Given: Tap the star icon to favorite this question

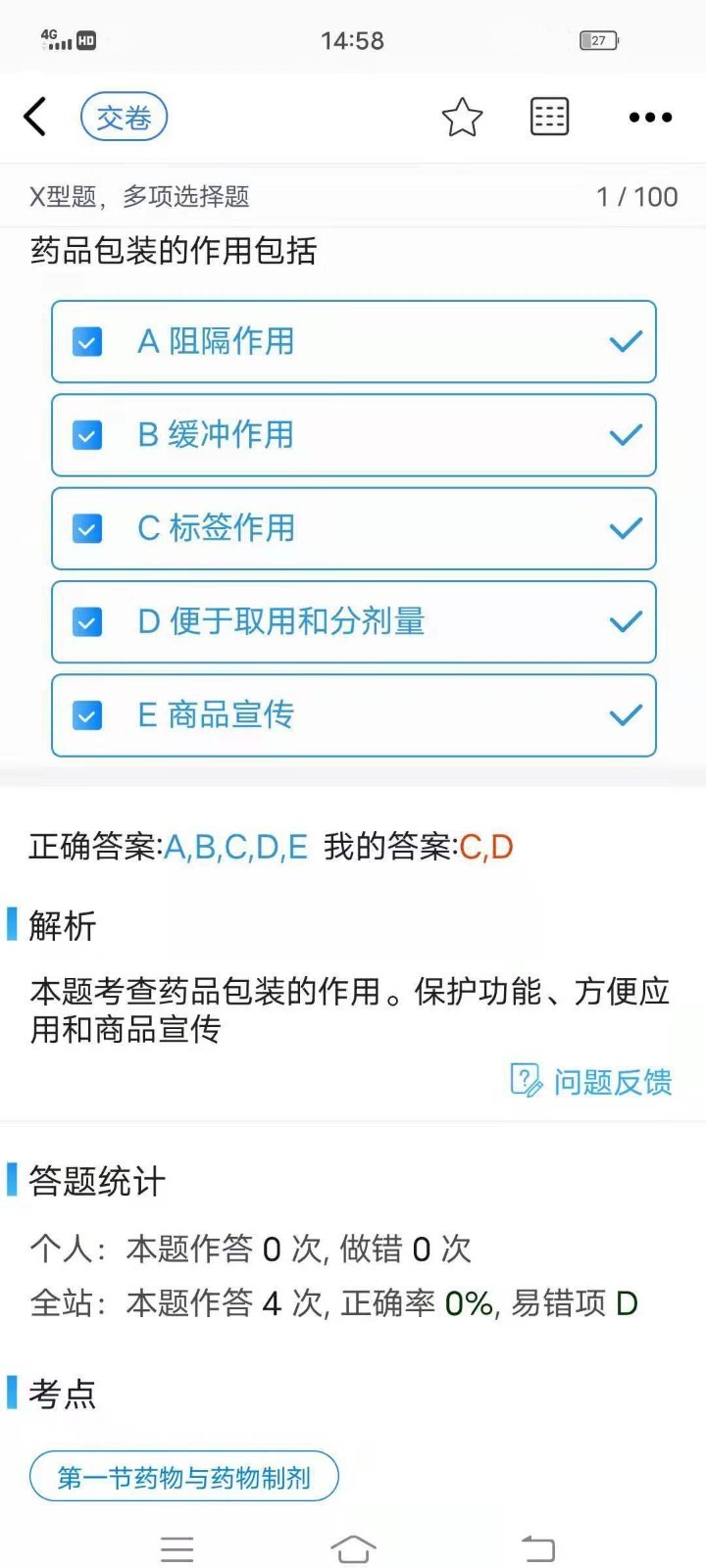Looking at the screenshot, I should click(462, 116).
